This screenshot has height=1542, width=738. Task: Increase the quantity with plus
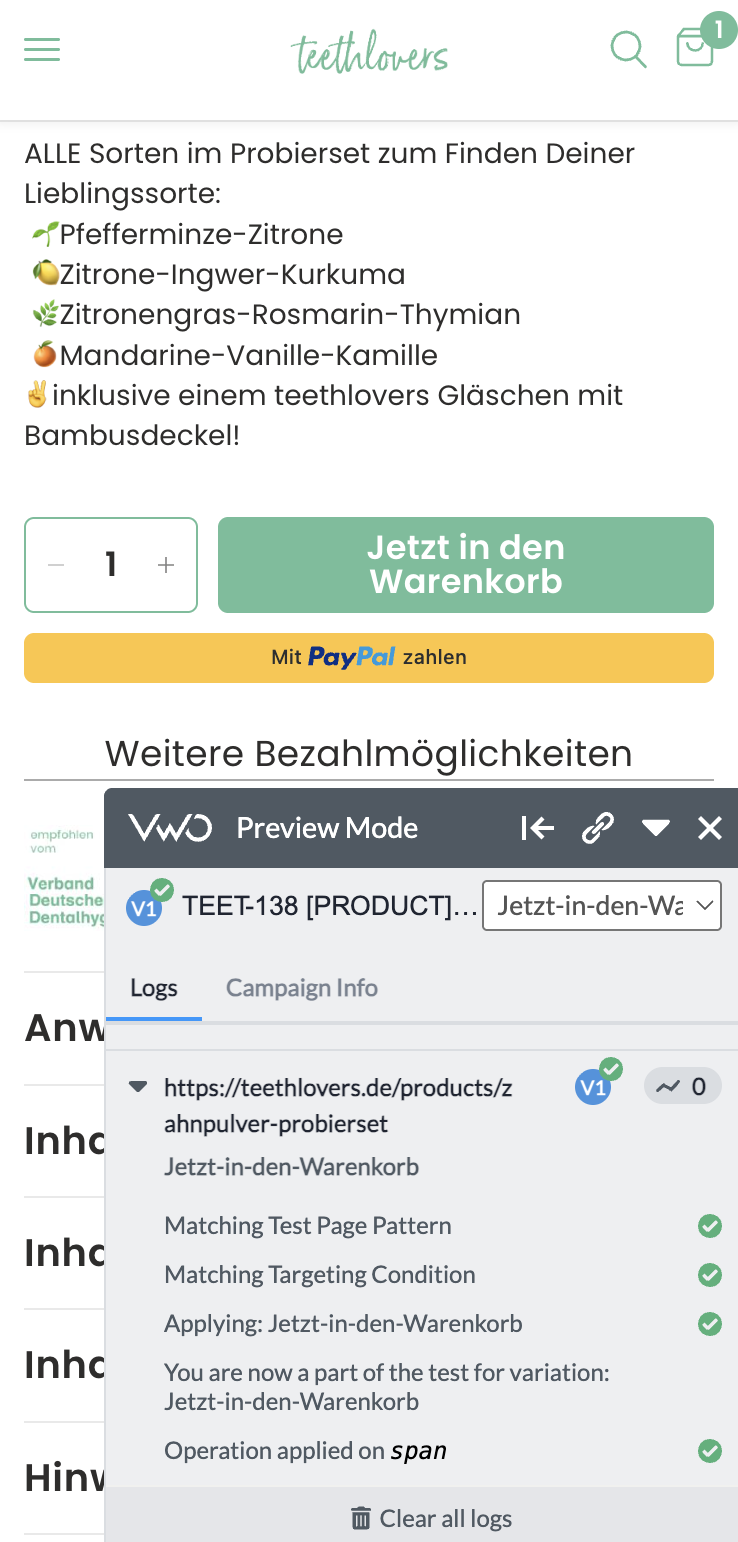click(166, 565)
